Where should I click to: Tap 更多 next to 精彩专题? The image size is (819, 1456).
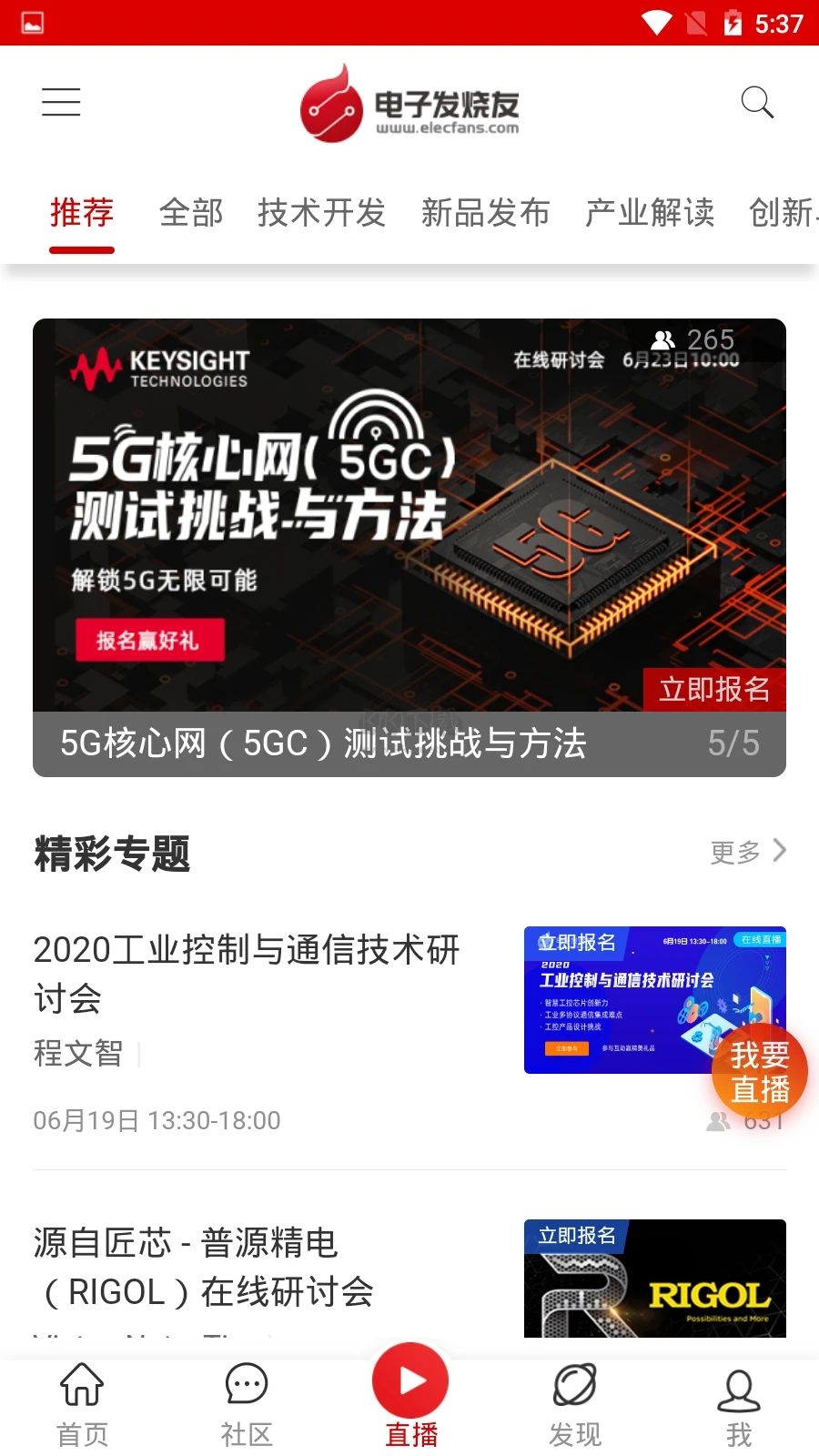(x=747, y=852)
